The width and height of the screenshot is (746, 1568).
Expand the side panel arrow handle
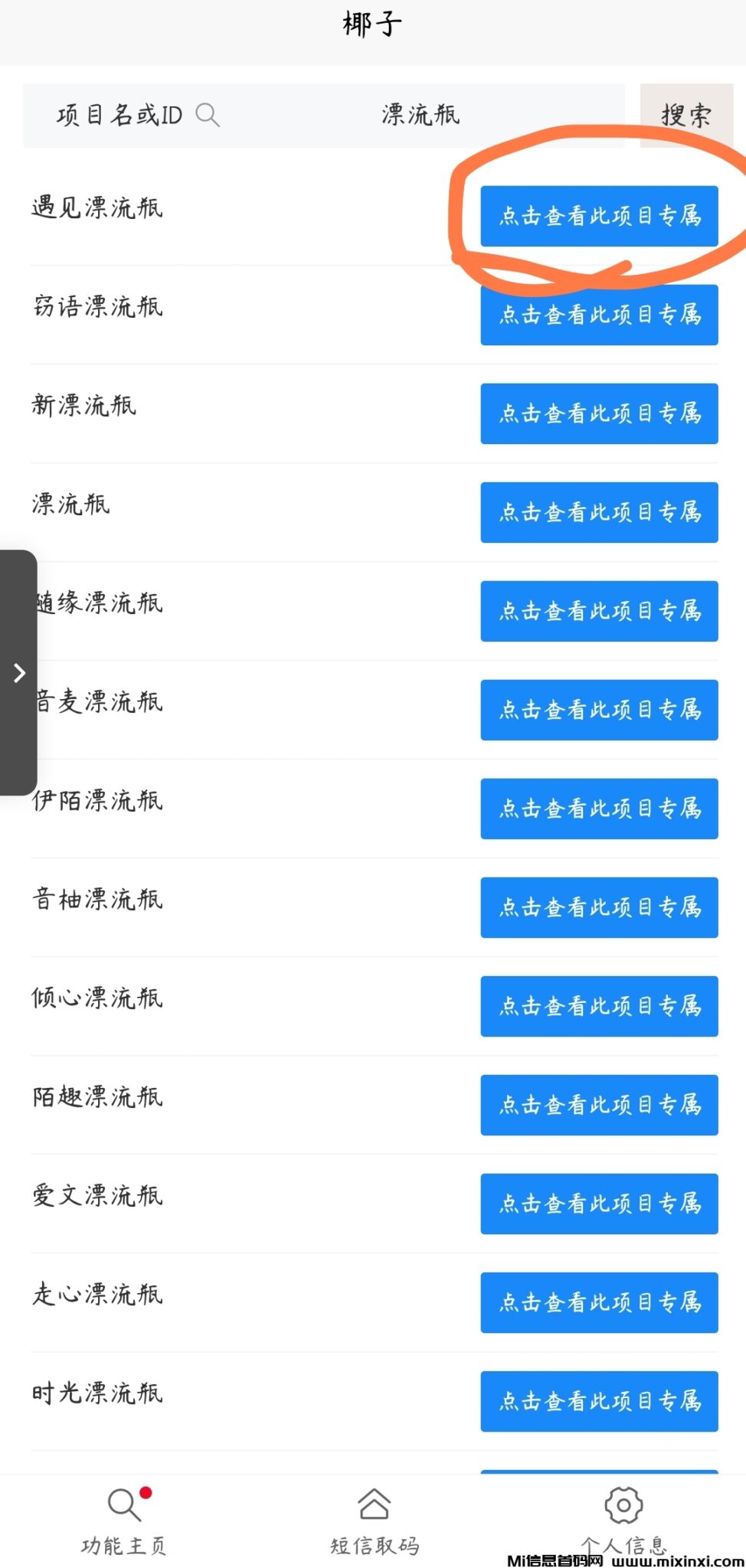(18, 673)
